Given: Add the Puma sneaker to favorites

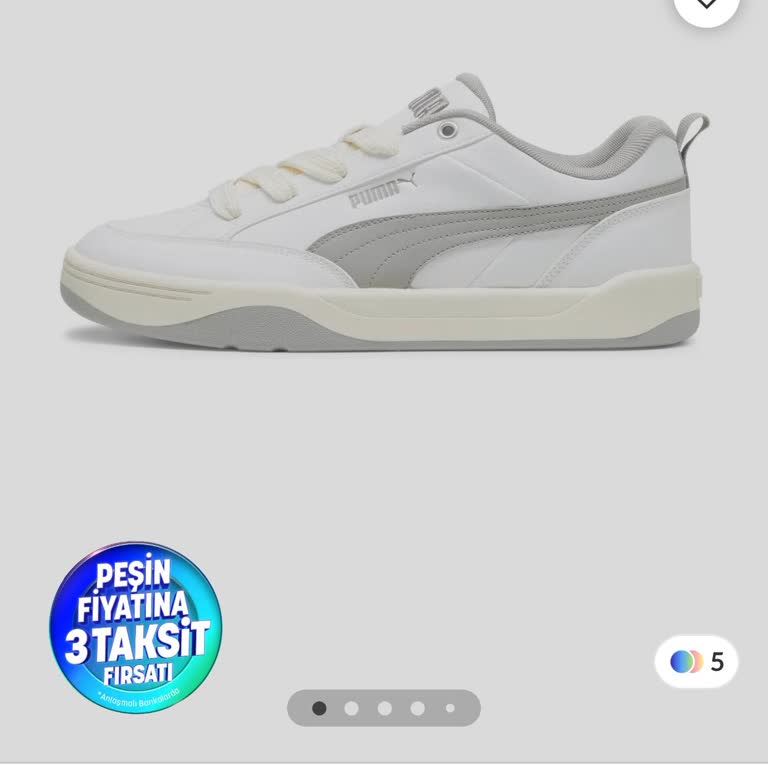Looking at the screenshot, I should [x=706, y=5].
